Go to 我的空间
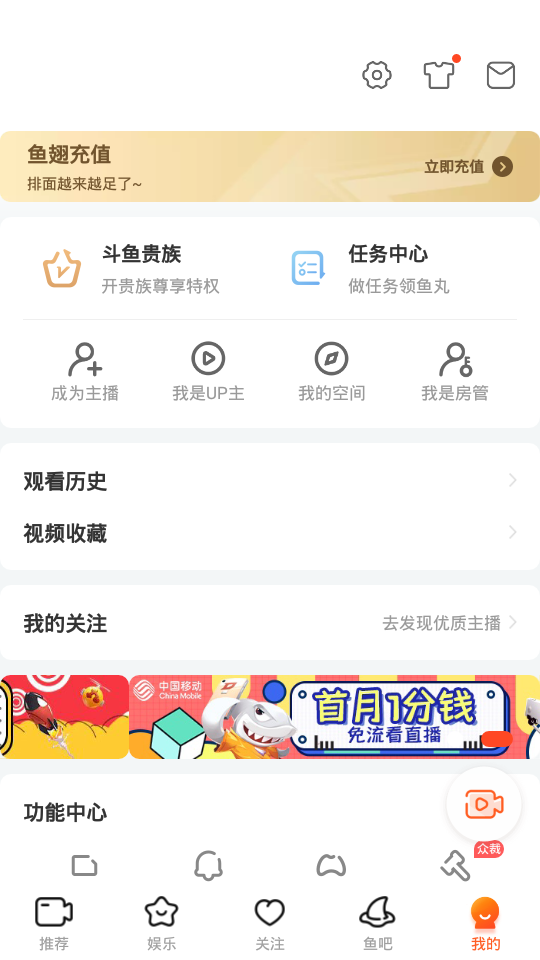This screenshot has height=960, width=540. pyautogui.click(x=331, y=371)
